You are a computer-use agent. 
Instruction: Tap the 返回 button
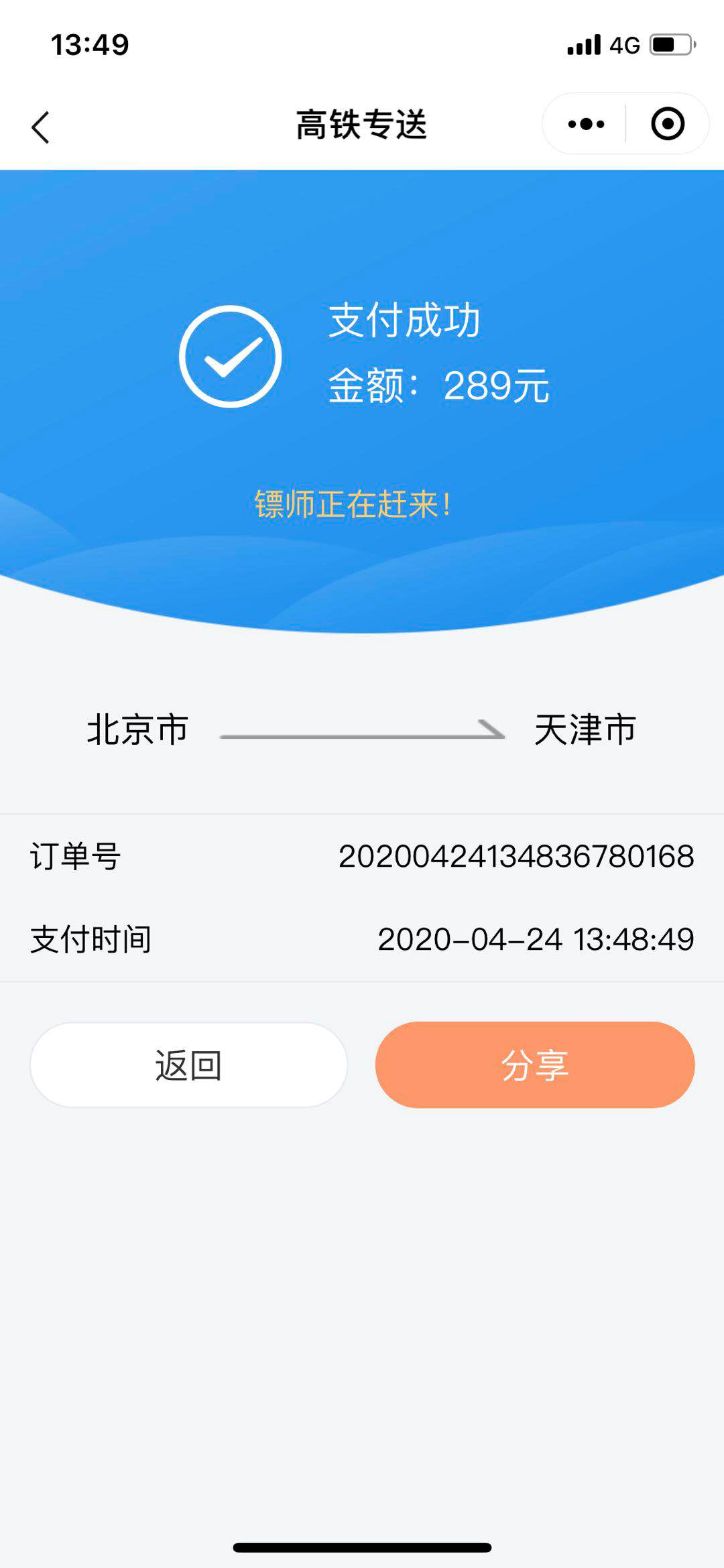[x=188, y=1065]
